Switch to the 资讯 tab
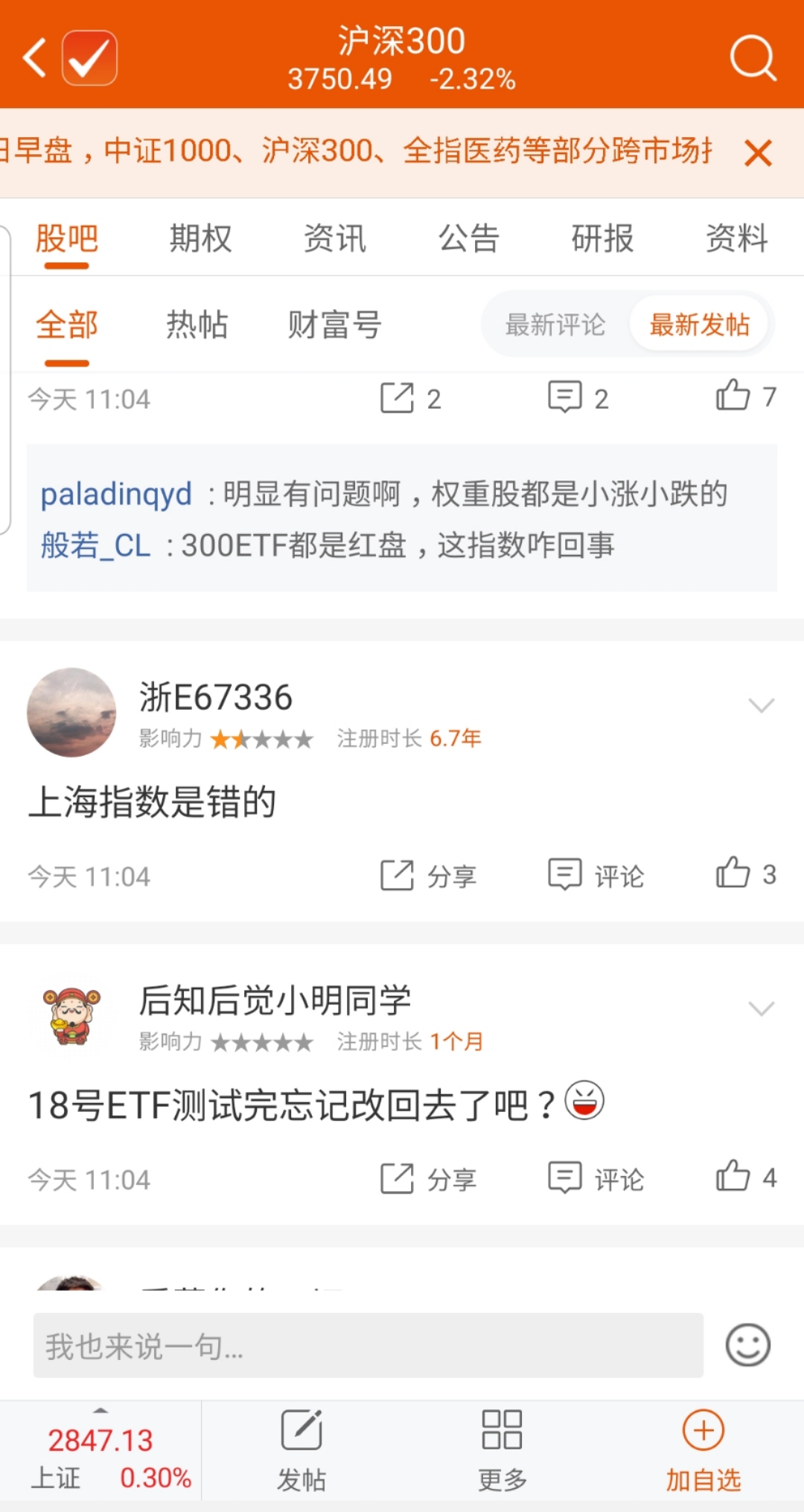 click(x=334, y=239)
